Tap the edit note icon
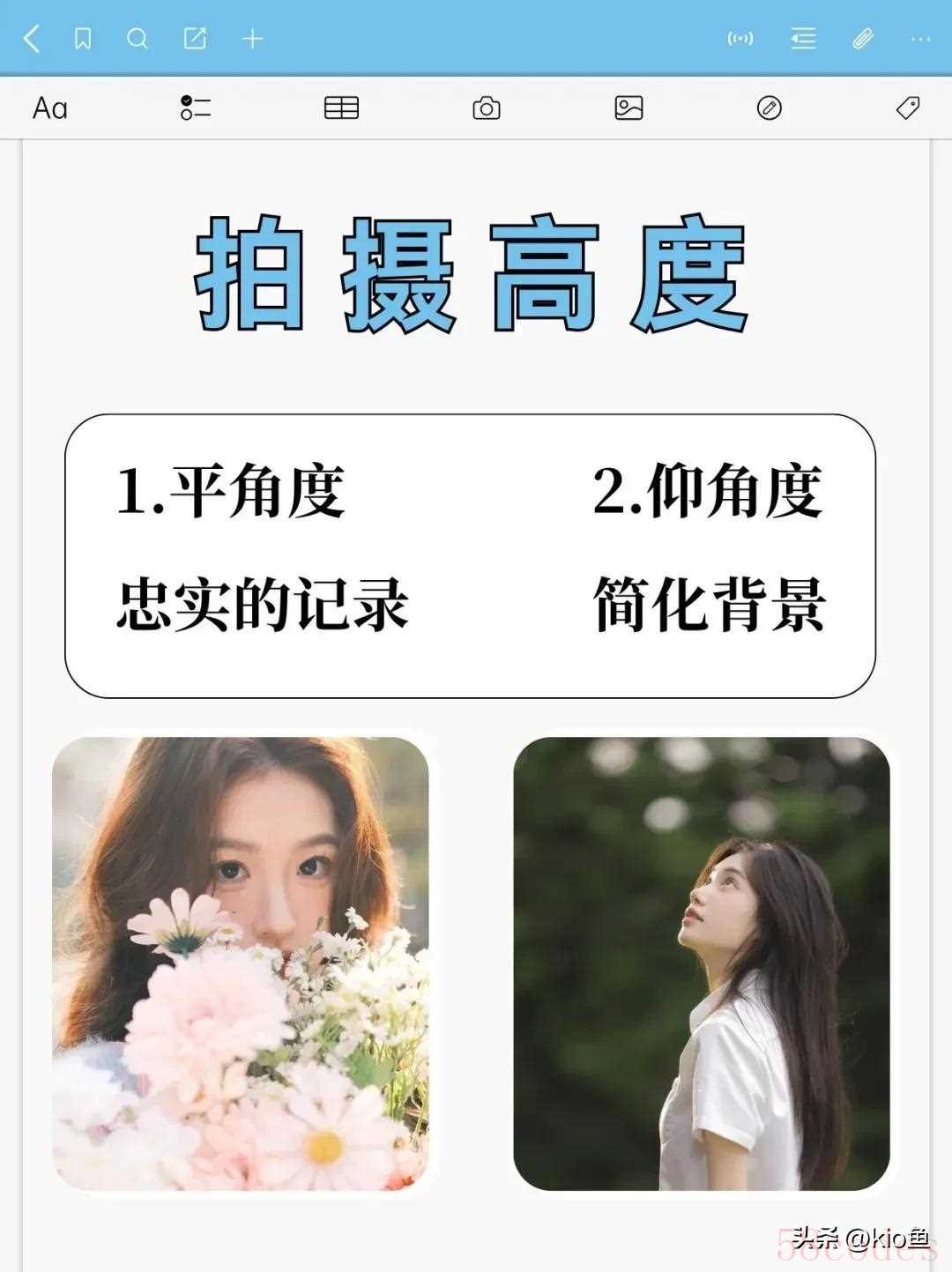 tap(195, 39)
